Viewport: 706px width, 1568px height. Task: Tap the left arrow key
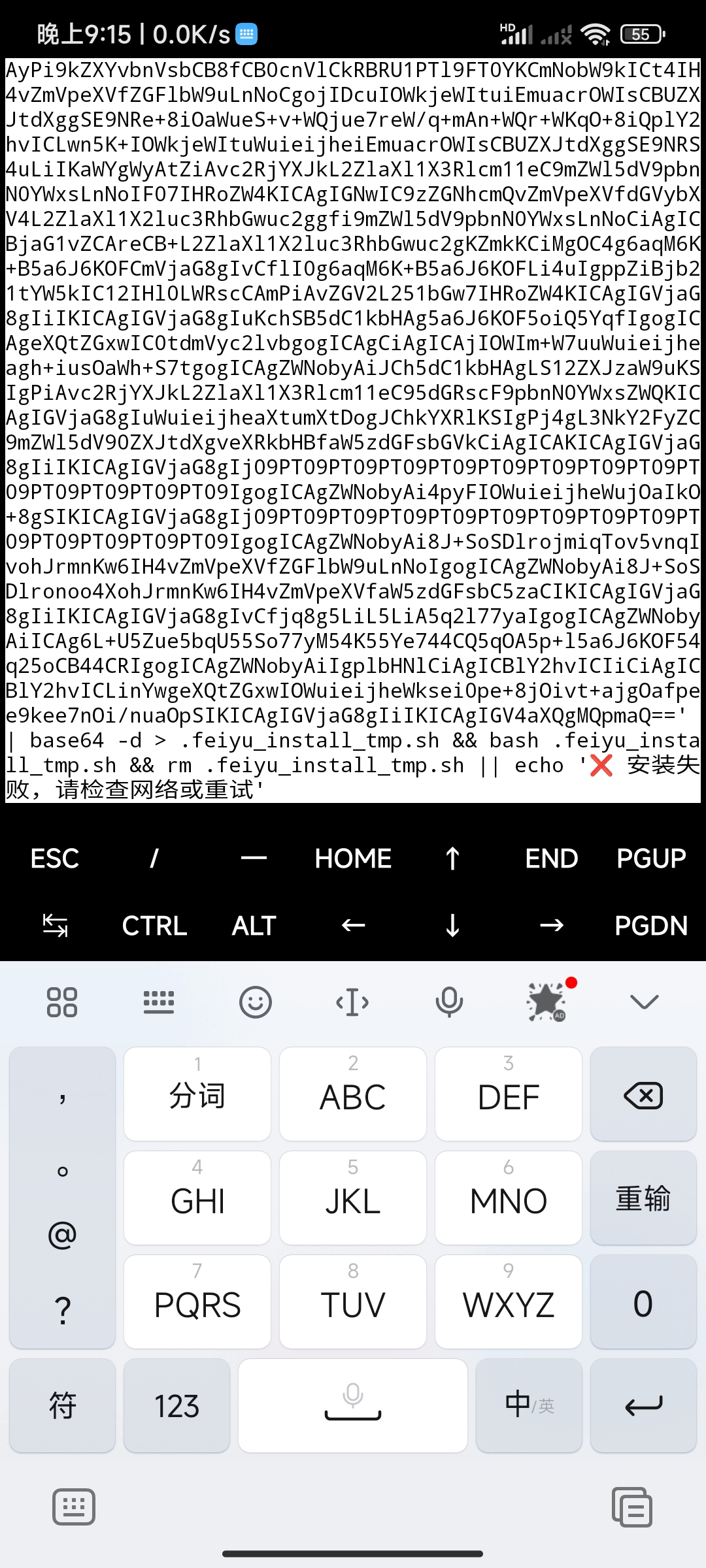353,926
